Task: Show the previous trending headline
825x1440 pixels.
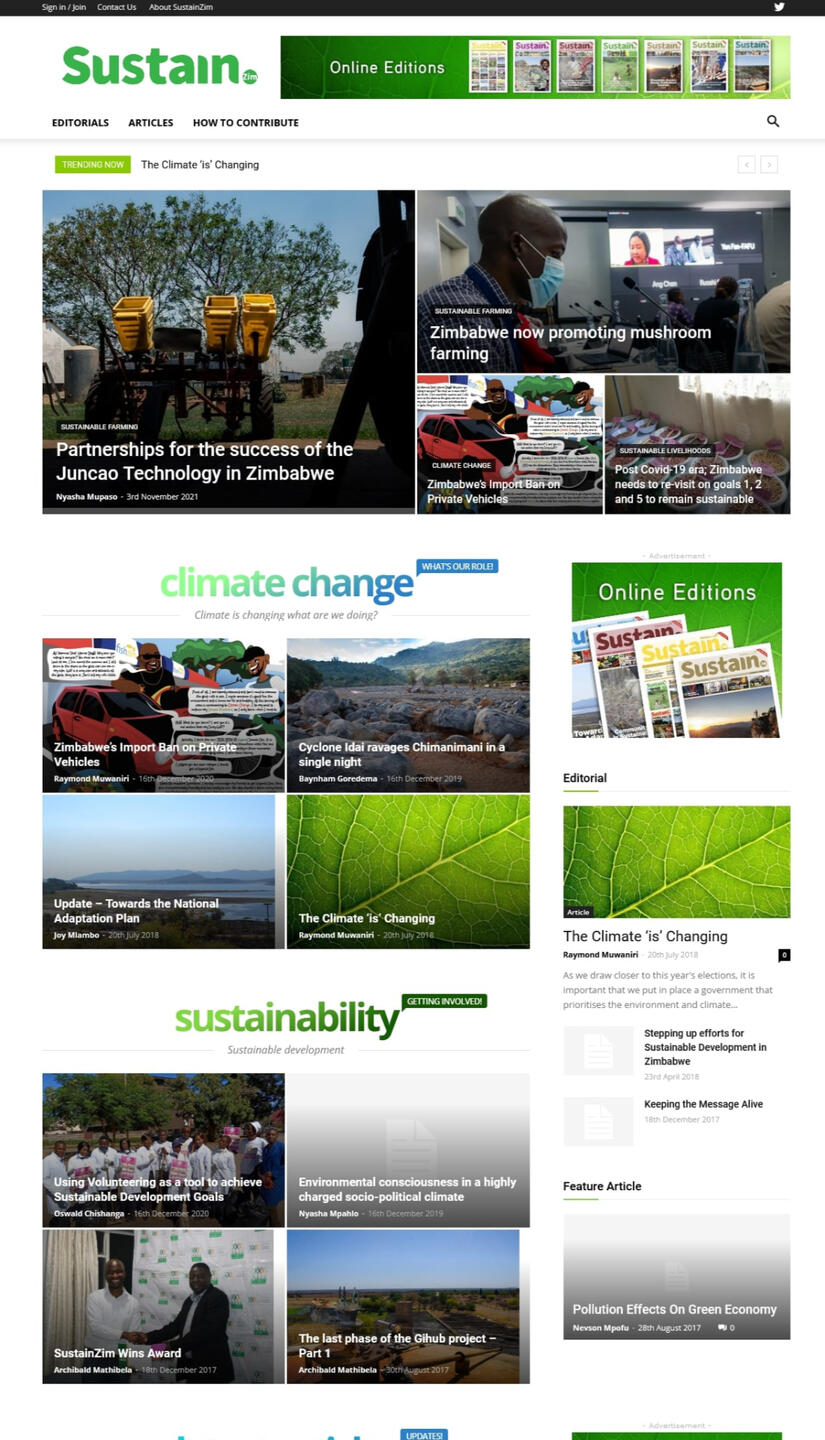Action: point(746,164)
